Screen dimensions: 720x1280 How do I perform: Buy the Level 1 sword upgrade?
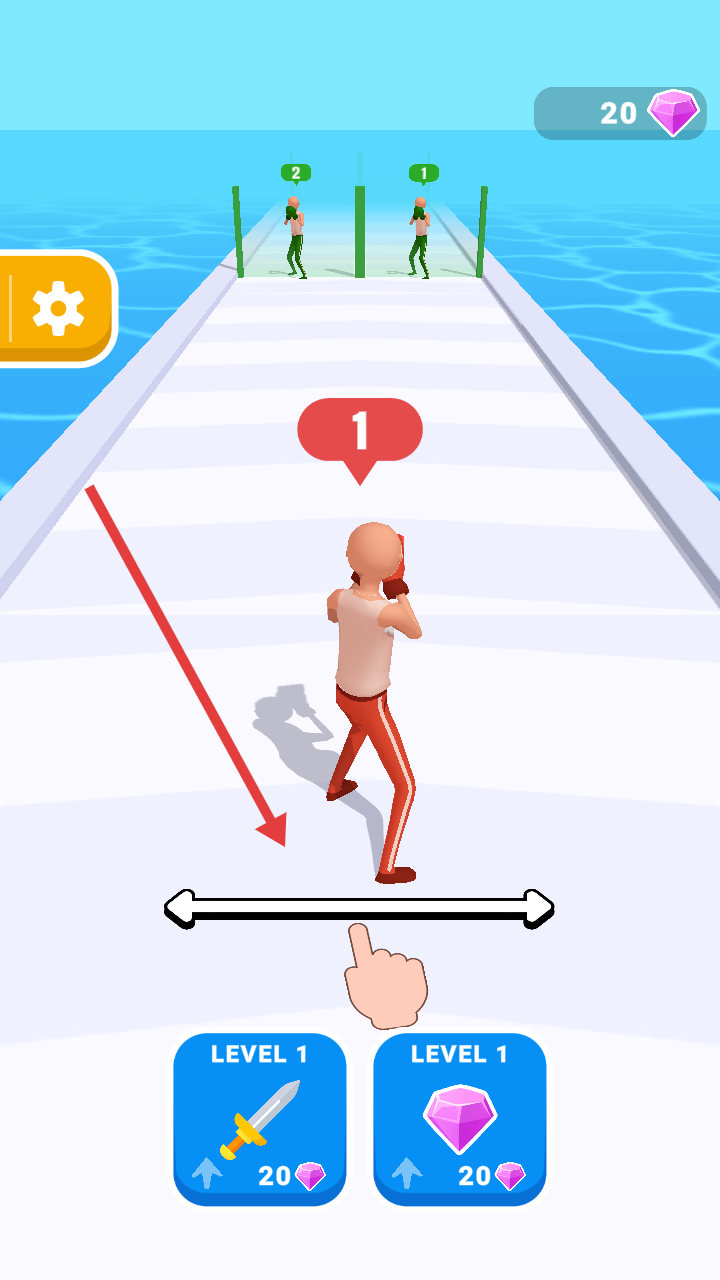point(260,1119)
